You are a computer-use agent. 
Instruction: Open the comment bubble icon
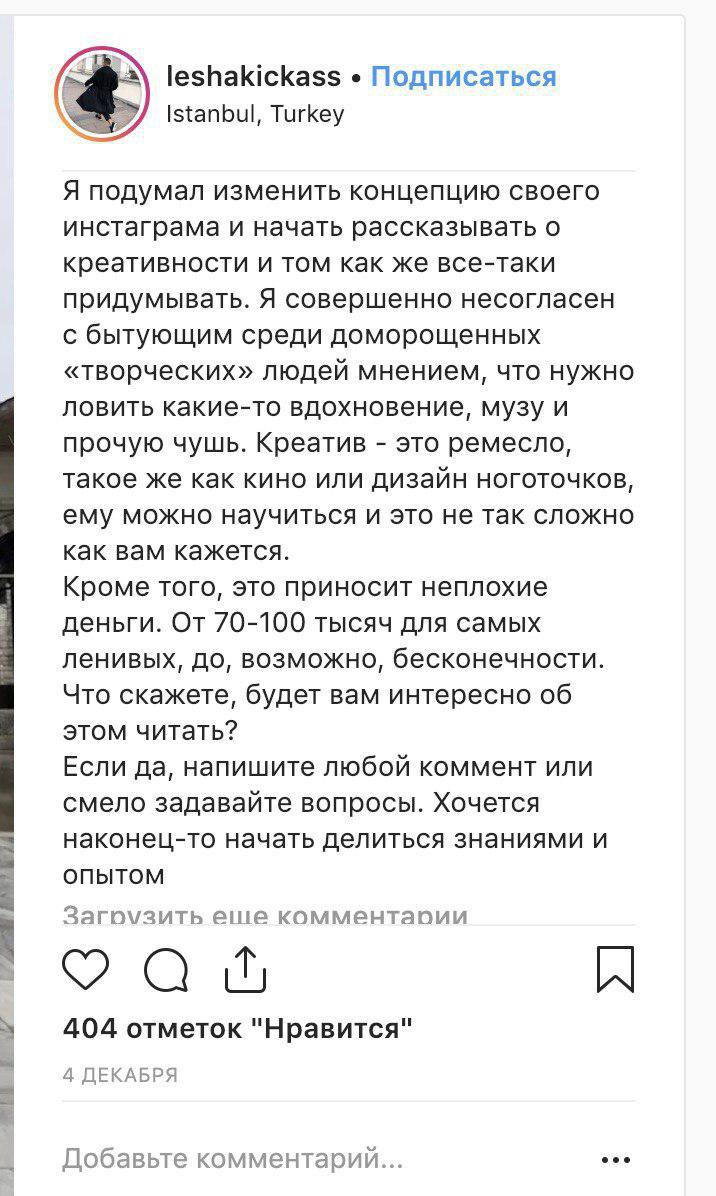tap(165, 970)
